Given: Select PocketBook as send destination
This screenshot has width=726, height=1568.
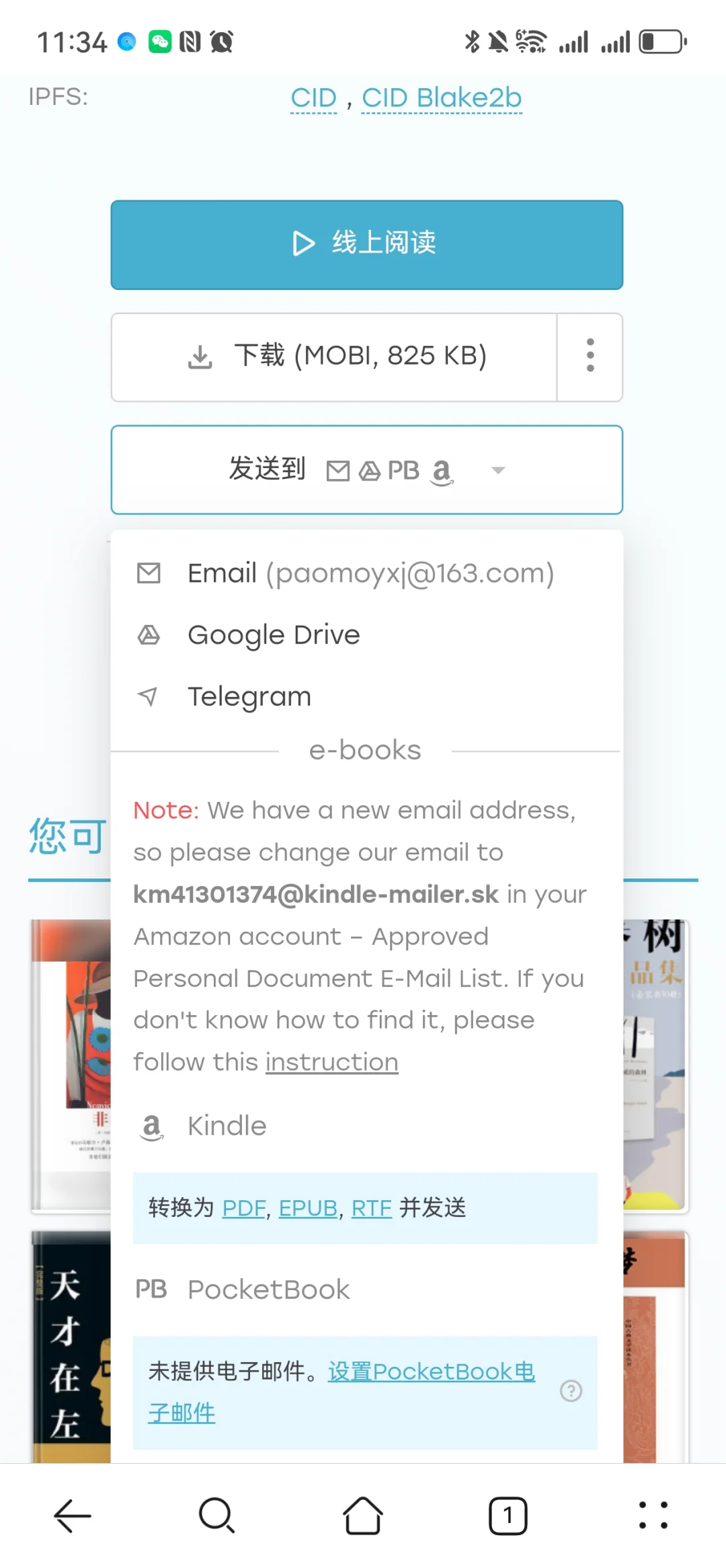Looking at the screenshot, I should (268, 1290).
